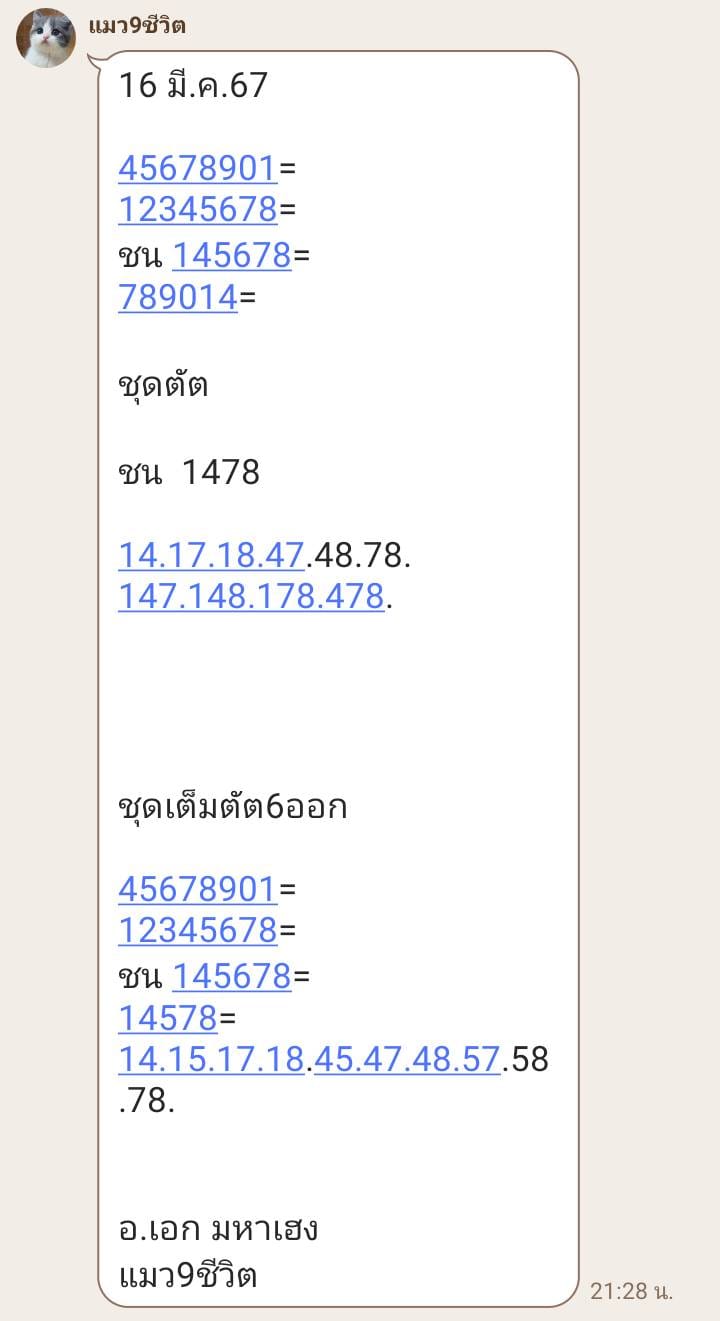Open the link 45.47.48.57
The height and width of the screenshot is (1321, 720).
coord(407,1059)
